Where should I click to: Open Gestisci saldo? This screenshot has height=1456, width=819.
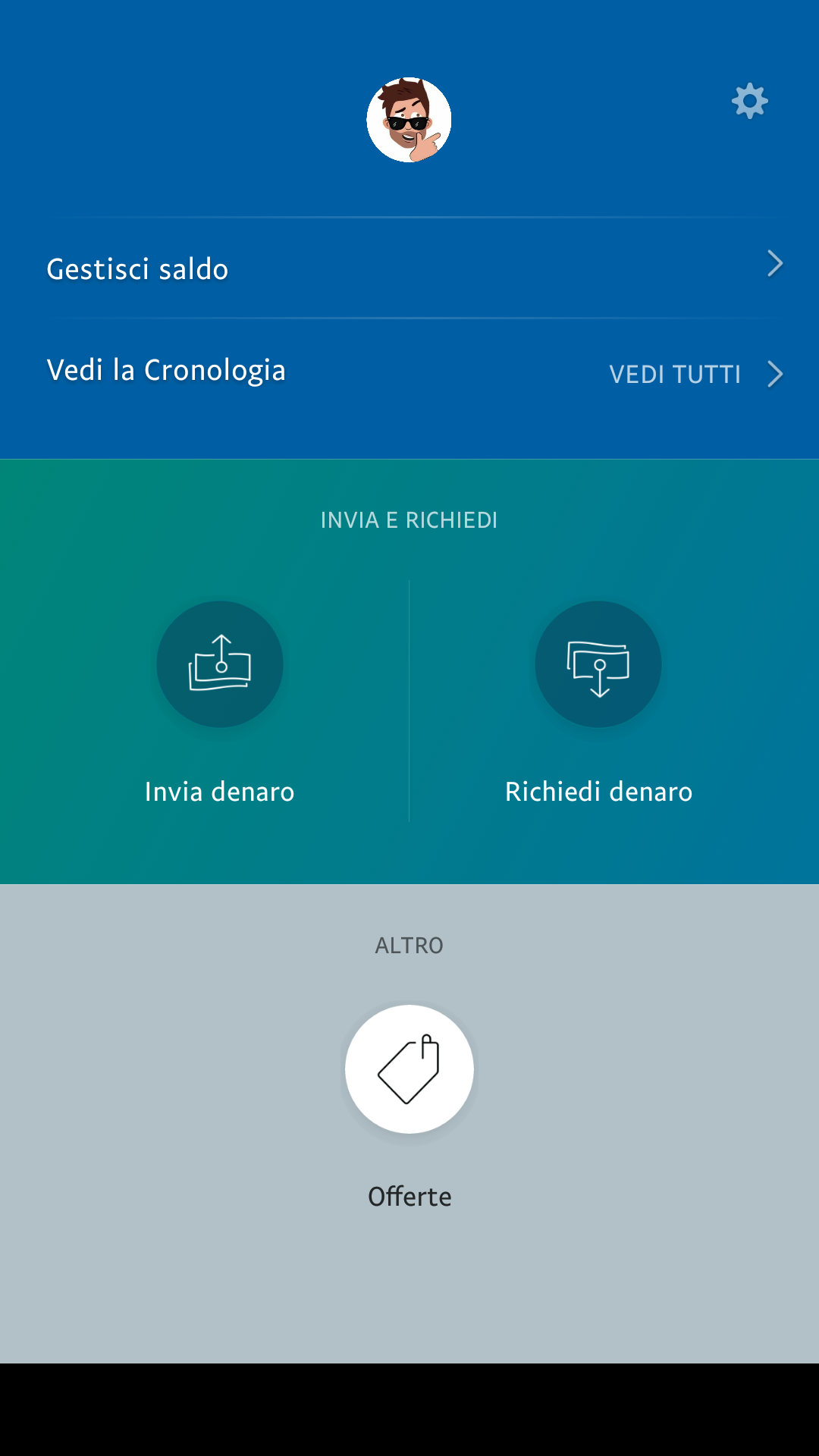click(409, 268)
